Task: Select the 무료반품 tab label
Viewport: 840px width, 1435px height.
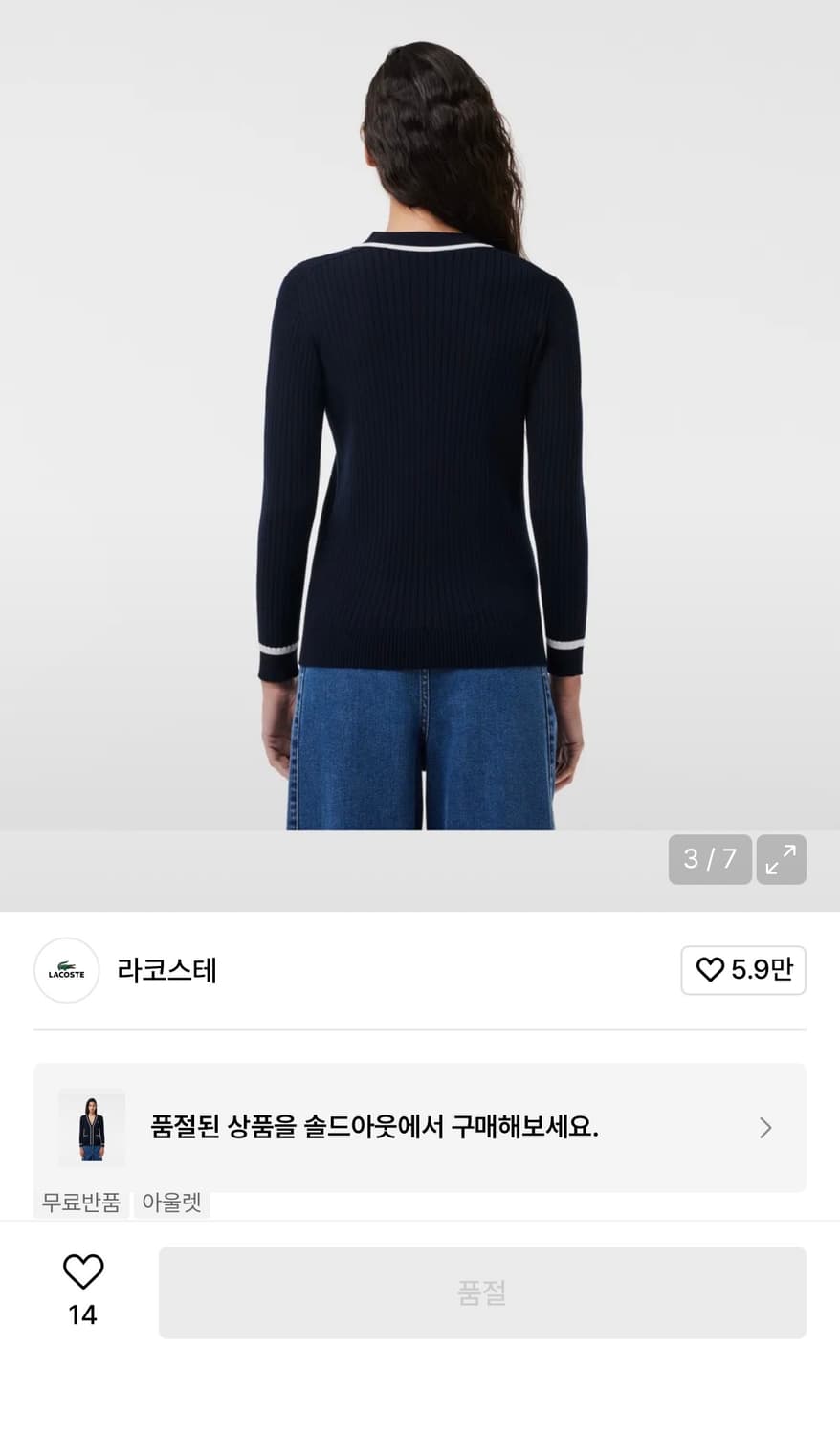Action: click(80, 1203)
